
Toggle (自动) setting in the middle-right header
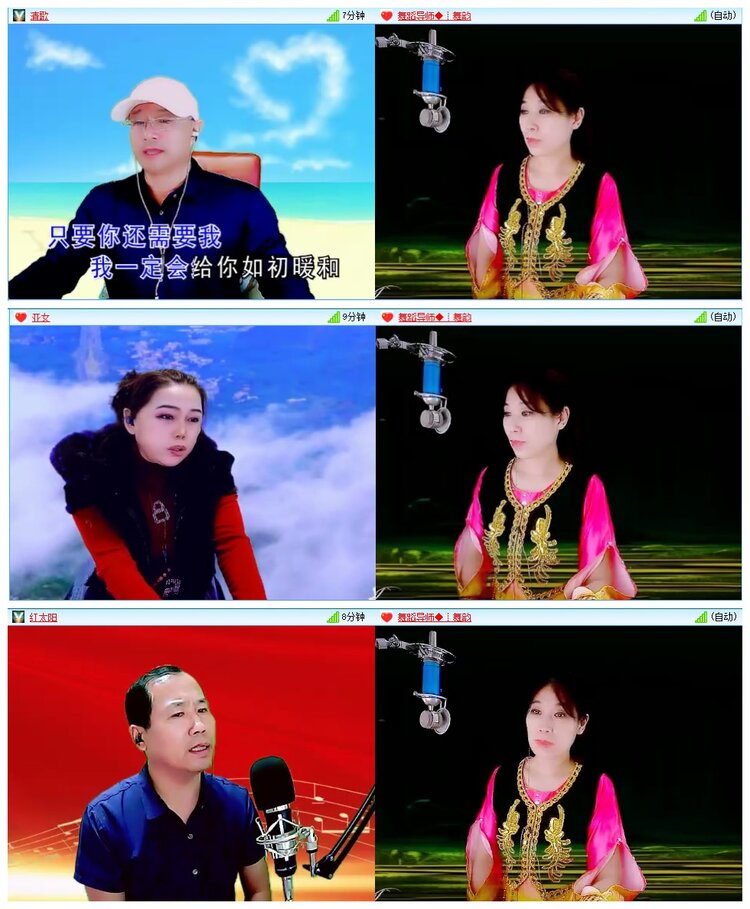tap(721, 316)
